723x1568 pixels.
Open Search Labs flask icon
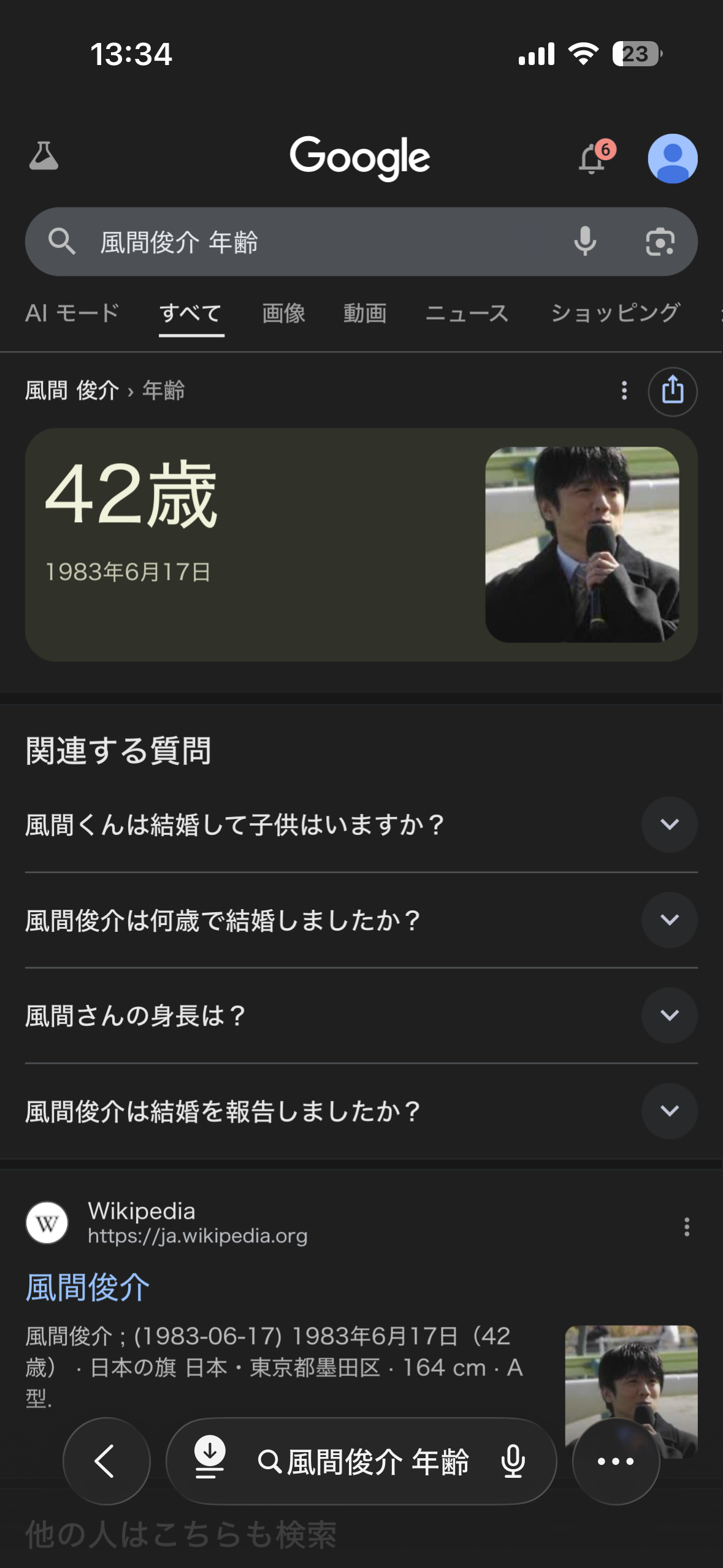tap(44, 156)
